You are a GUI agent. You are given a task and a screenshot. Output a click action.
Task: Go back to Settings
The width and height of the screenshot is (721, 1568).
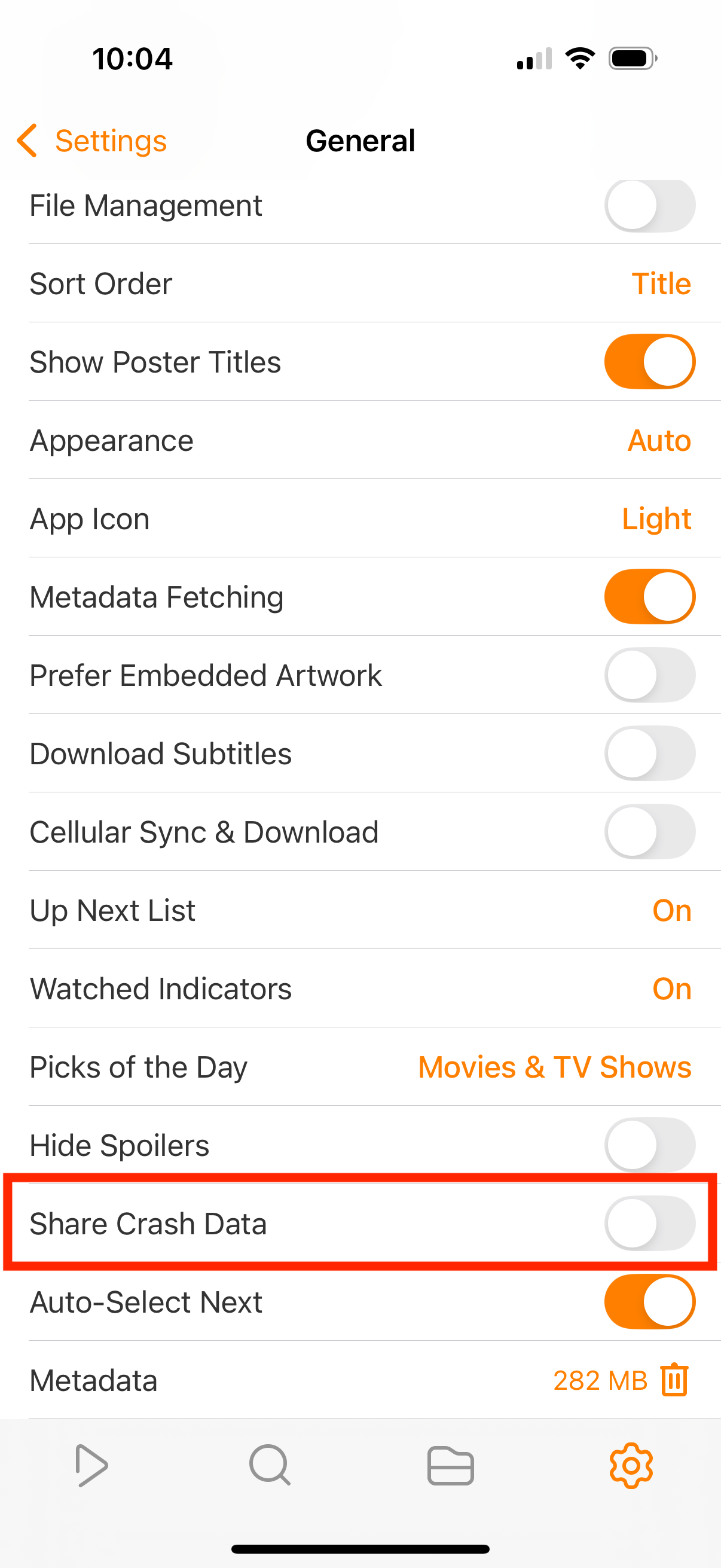coord(91,141)
